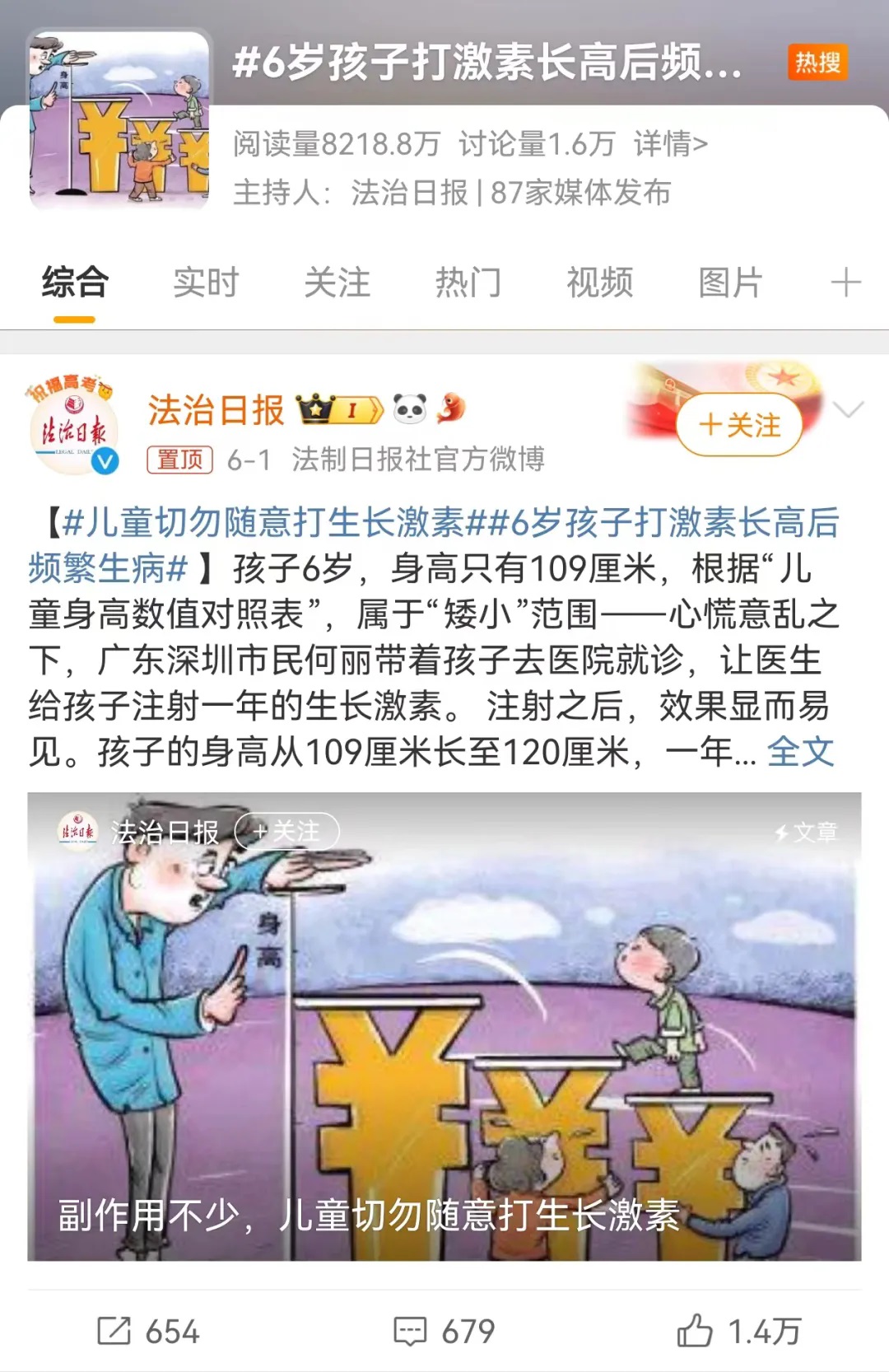The image size is (889, 1372).
Task: Open 法治日报 profile avatar
Action: [x=74, y=430]
